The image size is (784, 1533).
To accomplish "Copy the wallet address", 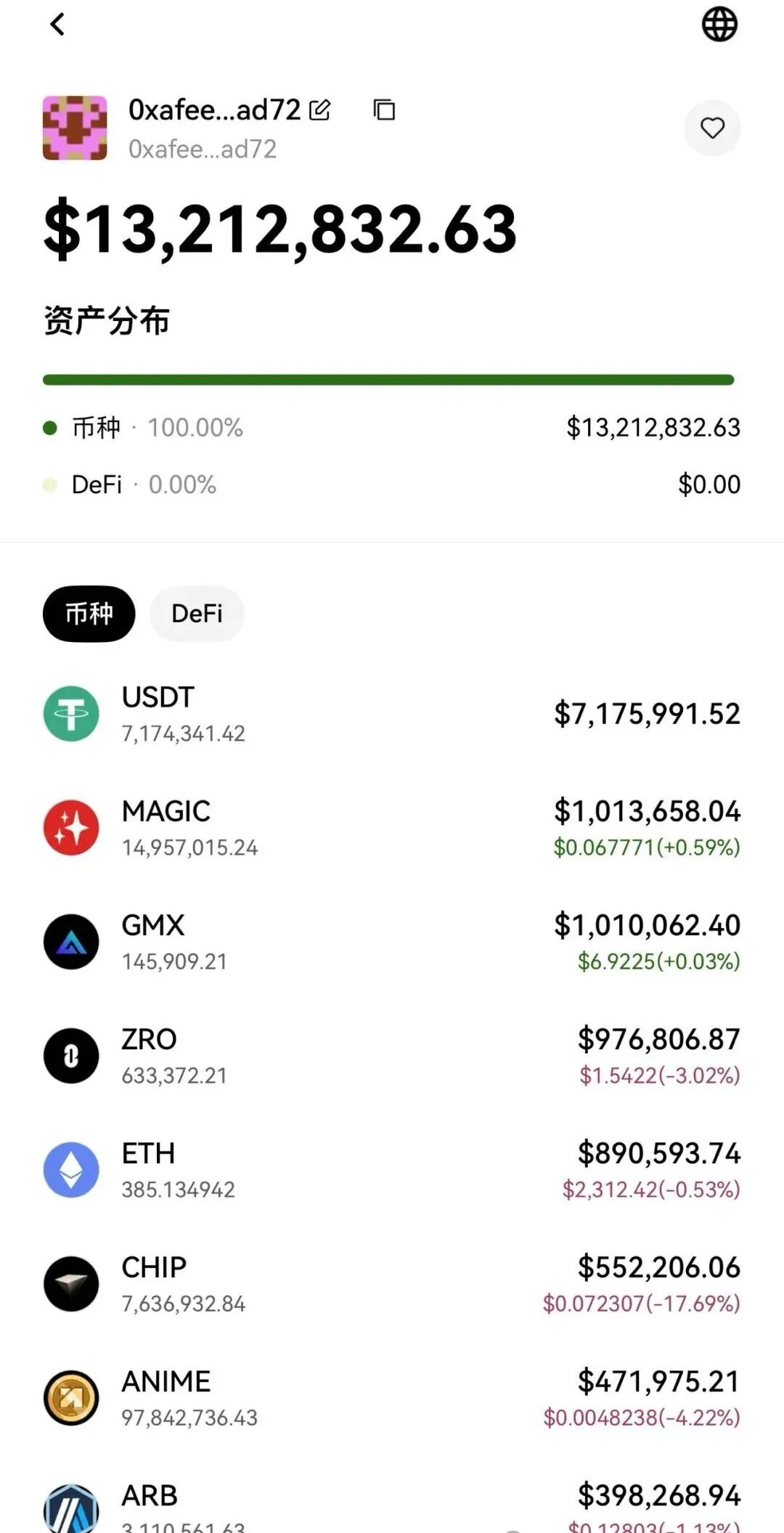I will 384,110.
